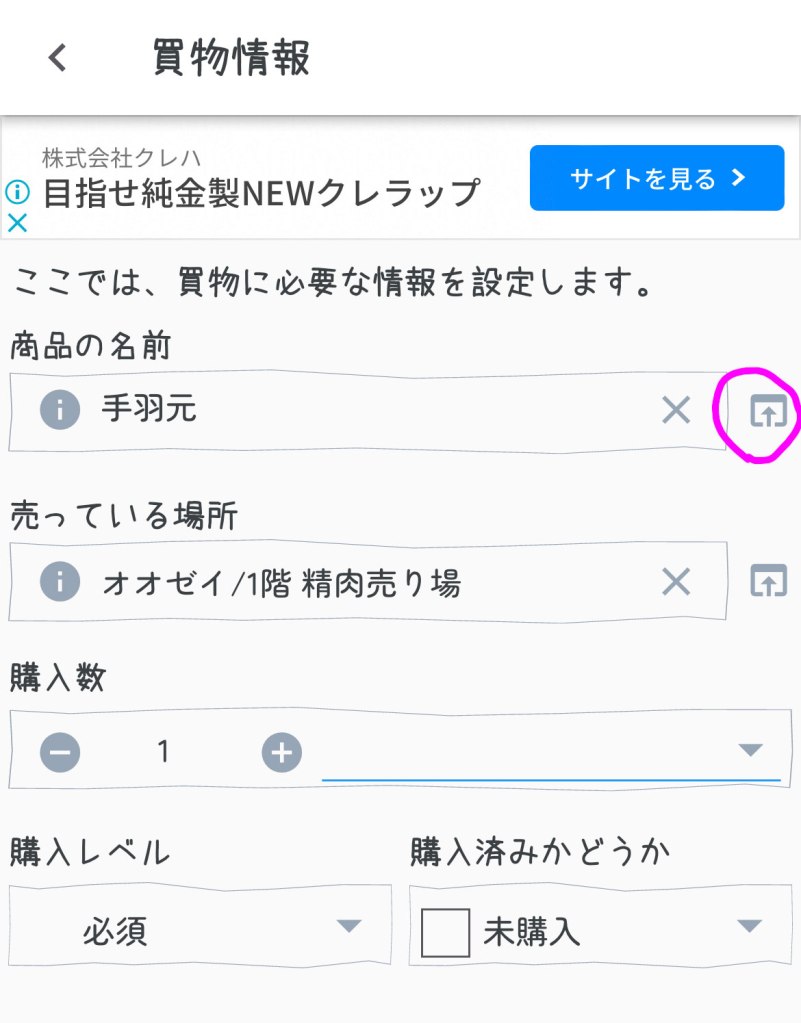Open picker icon beside 売っている場所
This screenshot has height=1023, width=801.
pyautogui.click(x=769, y=582)
